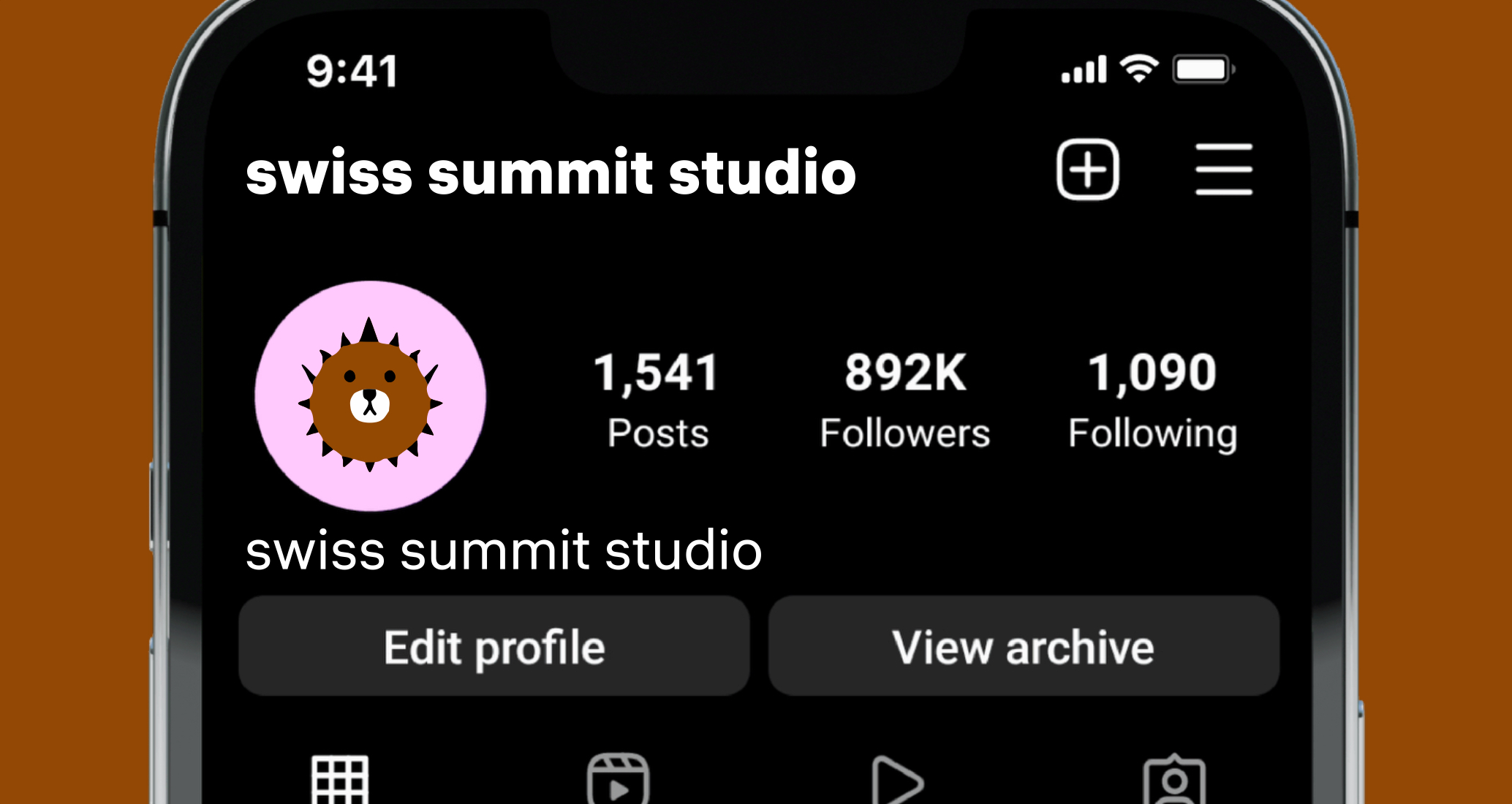1512x804 pixels.
Task: Open the profile picture
Action: point(370,395)
